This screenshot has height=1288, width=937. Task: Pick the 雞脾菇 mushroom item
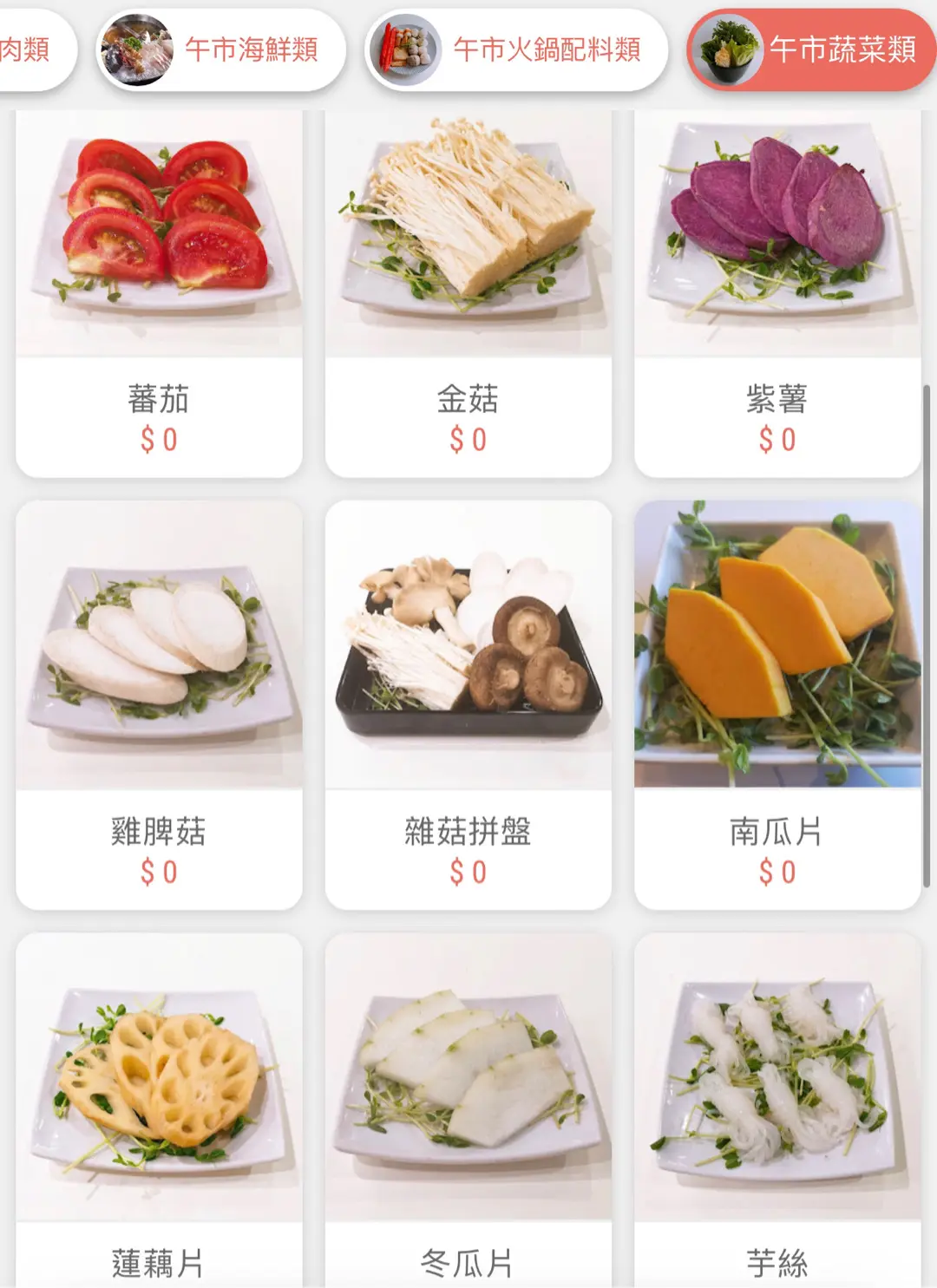coord(159,703)
